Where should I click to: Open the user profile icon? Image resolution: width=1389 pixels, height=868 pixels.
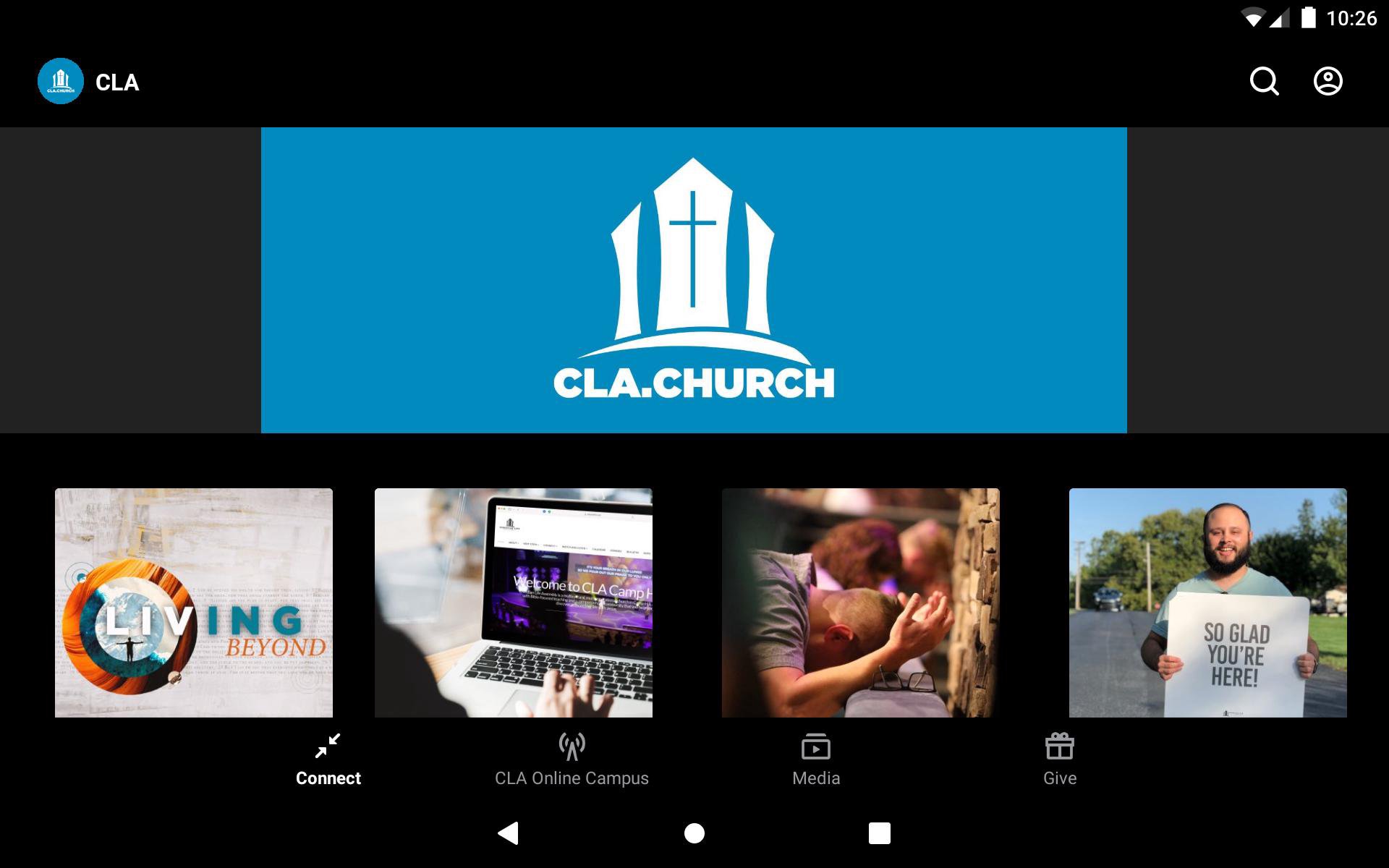pyautogui.click(x=1328, y=81)
